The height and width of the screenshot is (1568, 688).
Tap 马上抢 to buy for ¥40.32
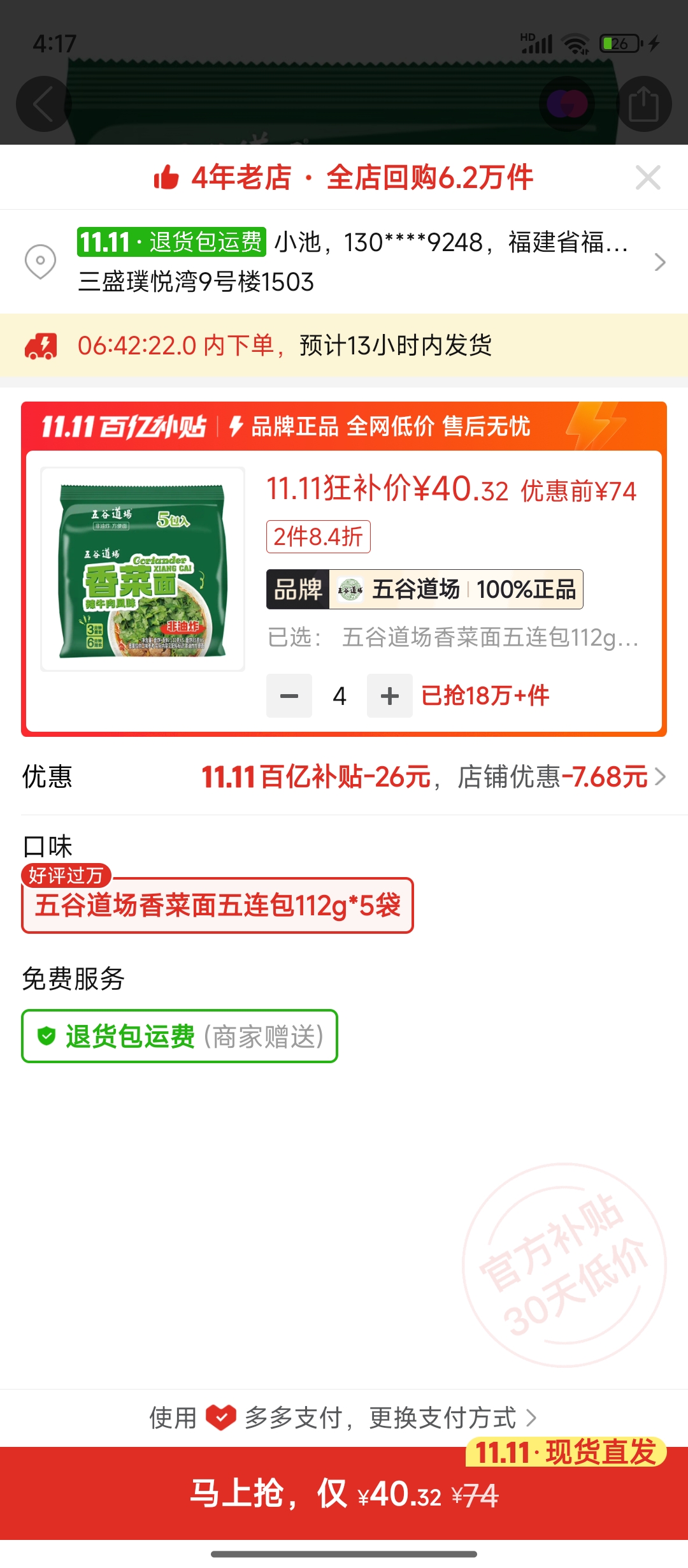(344, 1494)
